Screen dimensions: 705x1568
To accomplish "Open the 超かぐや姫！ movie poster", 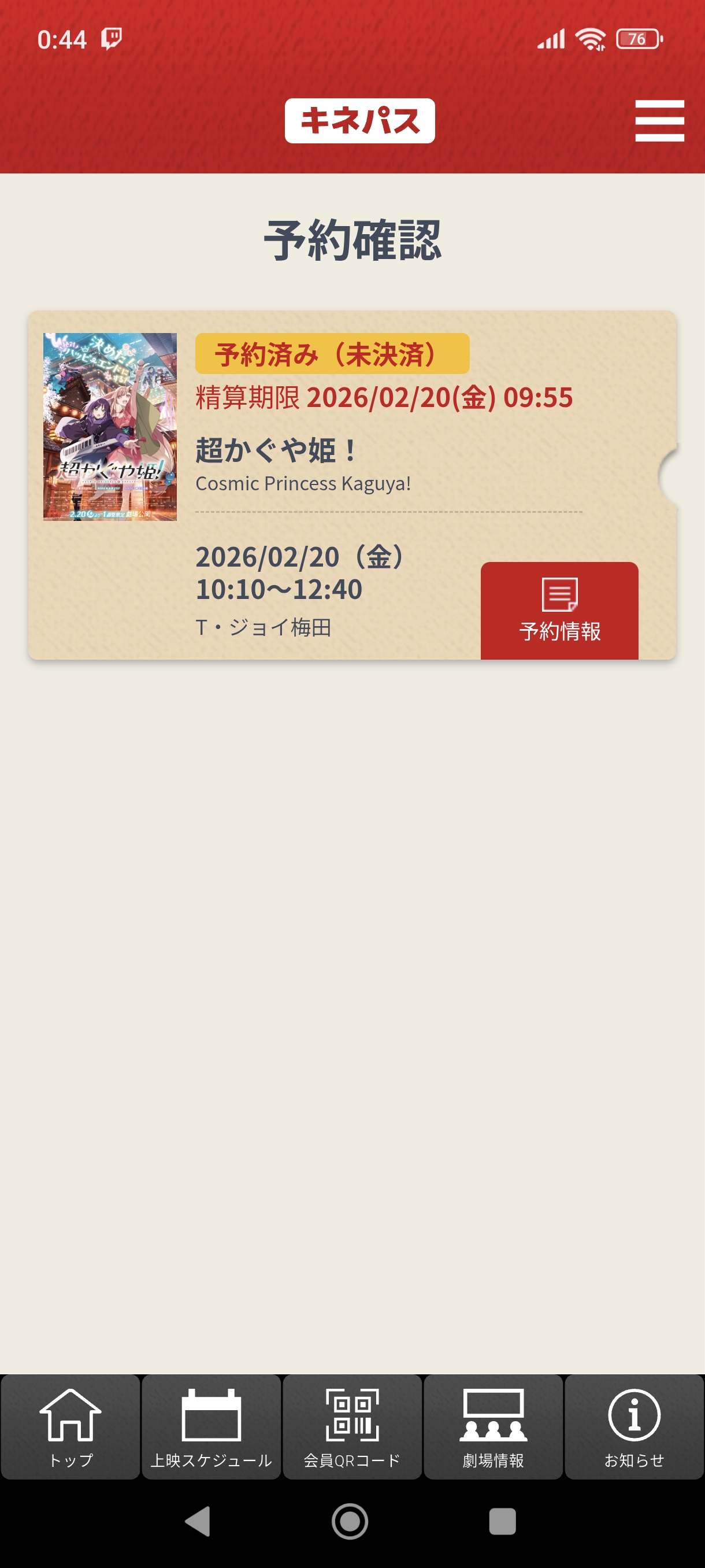I will point(110,427).
